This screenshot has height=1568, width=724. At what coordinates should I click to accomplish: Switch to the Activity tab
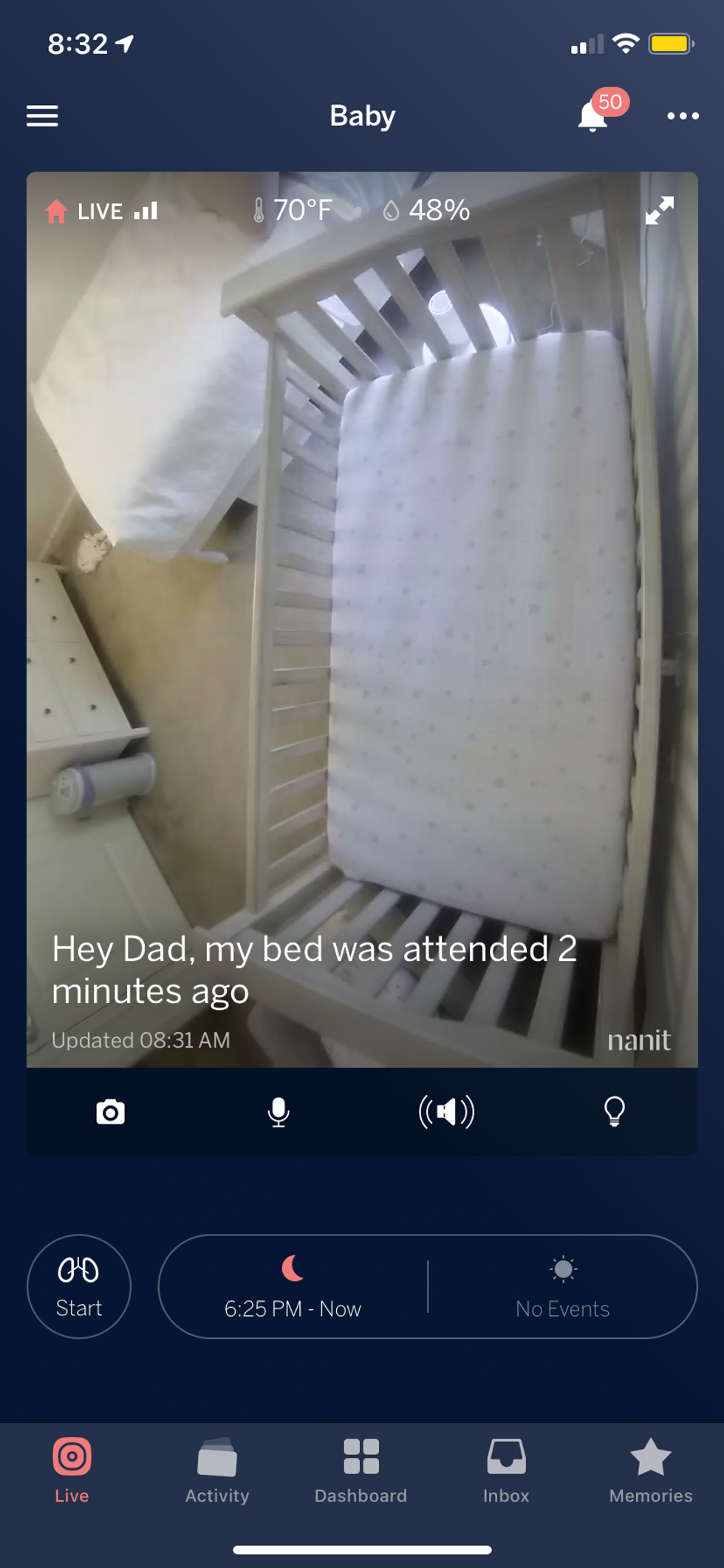tap(217, 1471)
